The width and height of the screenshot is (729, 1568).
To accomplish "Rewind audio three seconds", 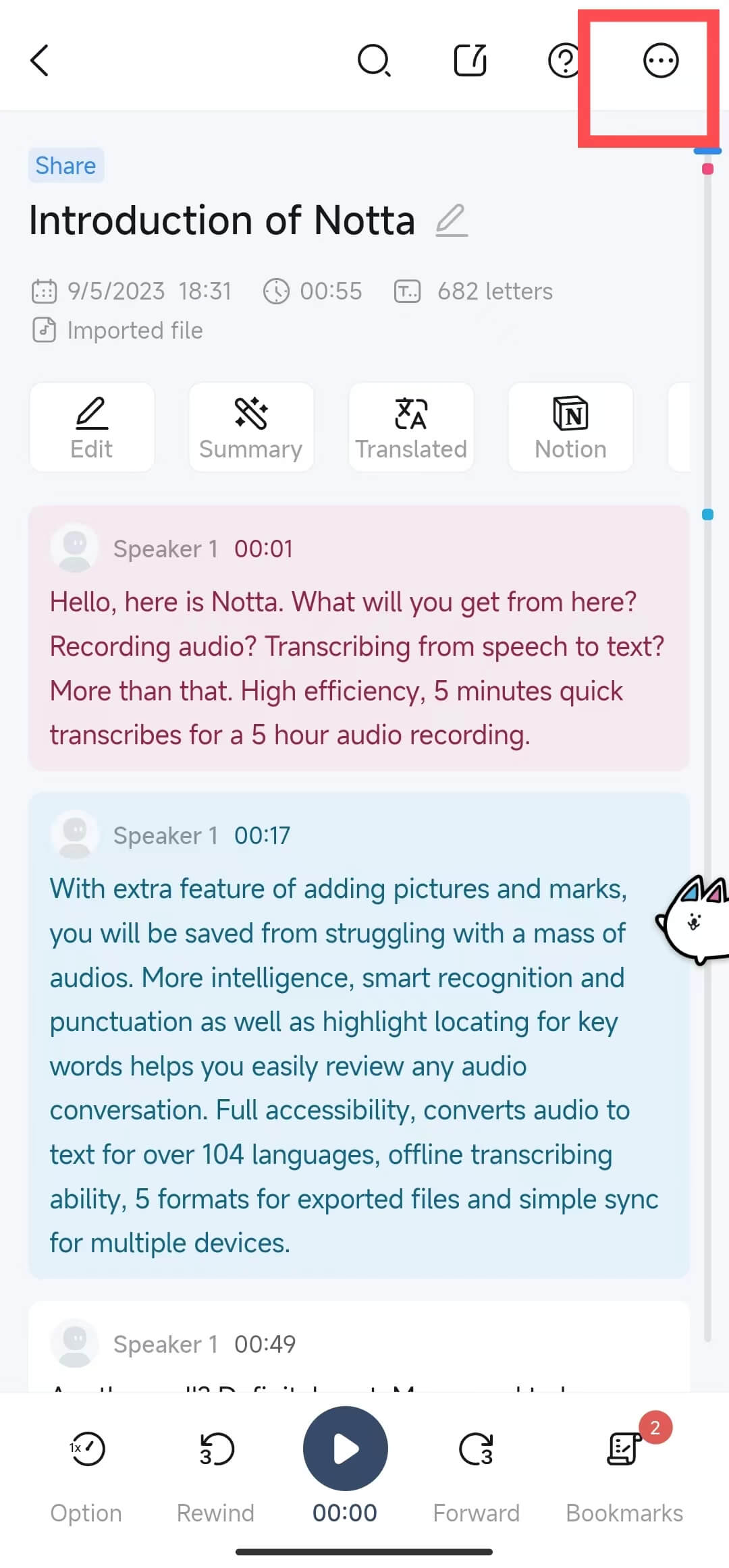I will point(216,1464).
